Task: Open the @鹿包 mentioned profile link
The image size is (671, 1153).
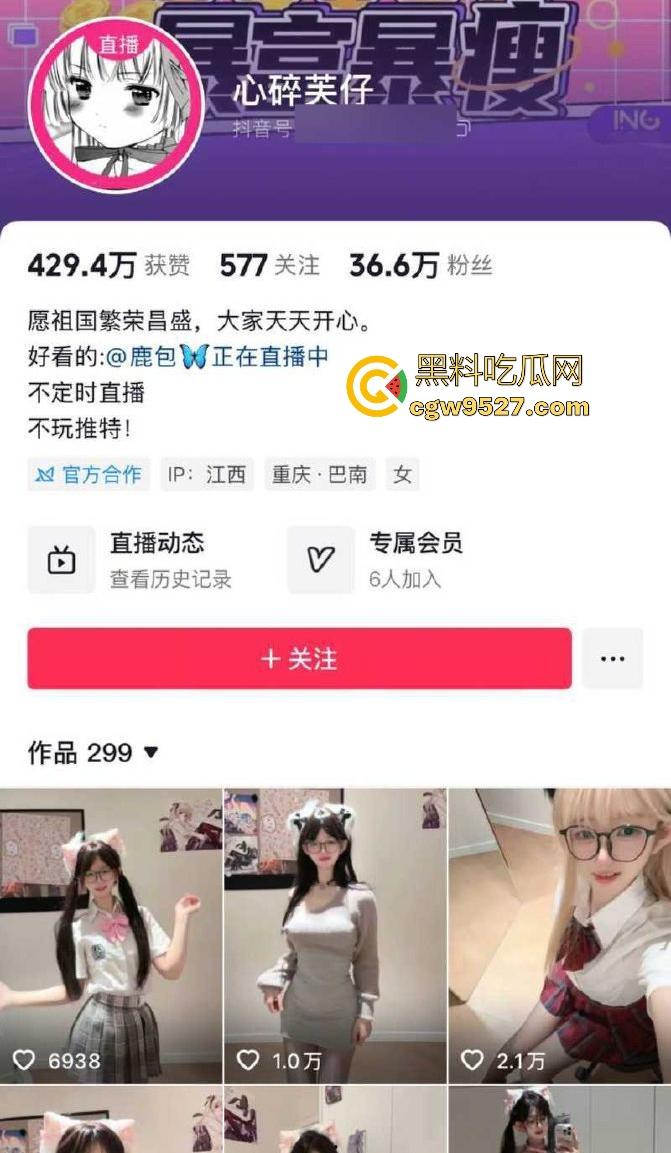Action: coord(168,357)
